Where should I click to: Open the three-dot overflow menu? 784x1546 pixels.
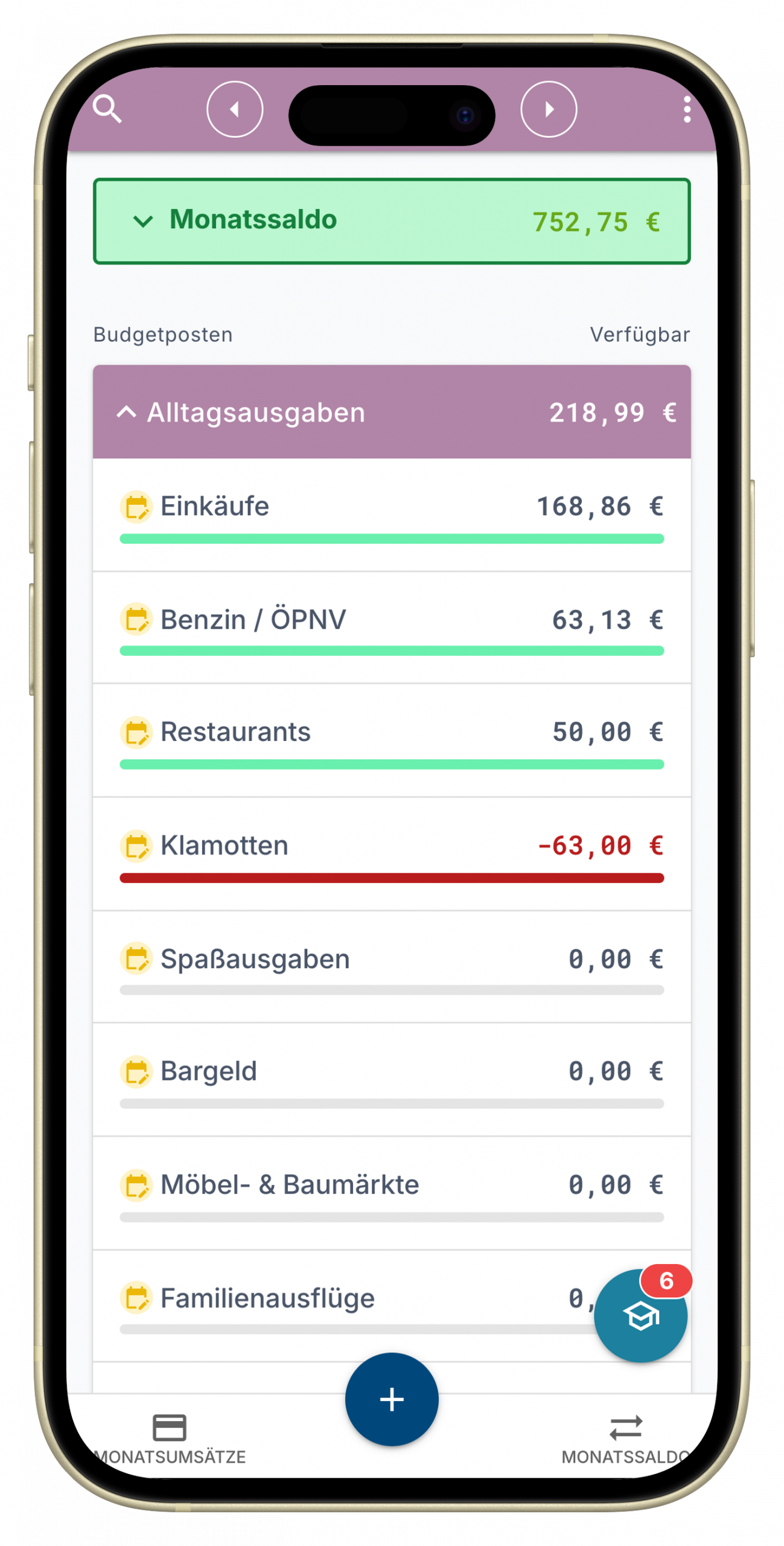687,109
